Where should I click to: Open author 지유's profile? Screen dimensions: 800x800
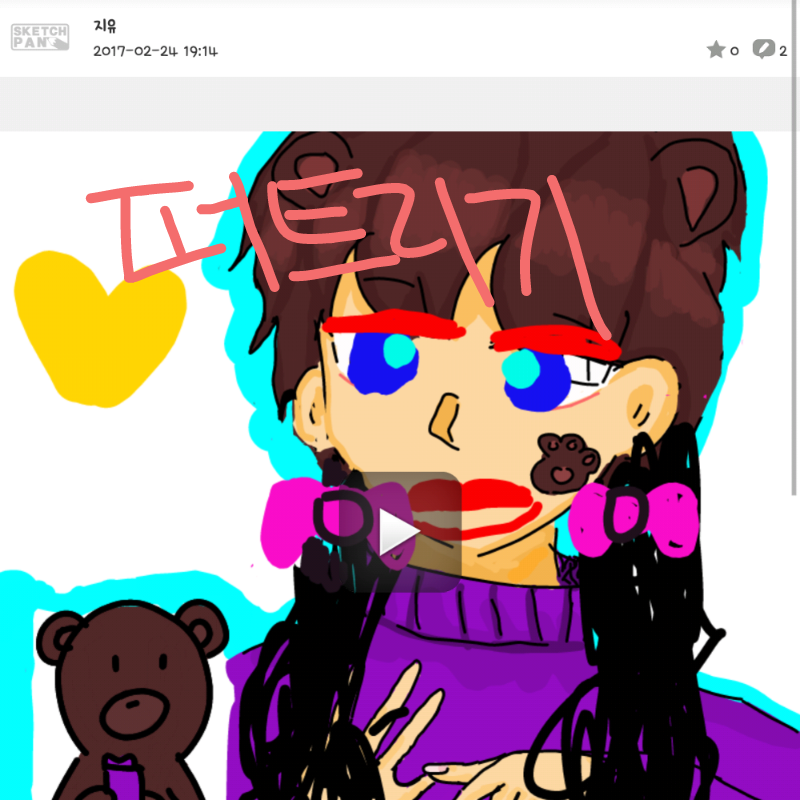coord(106,26)
